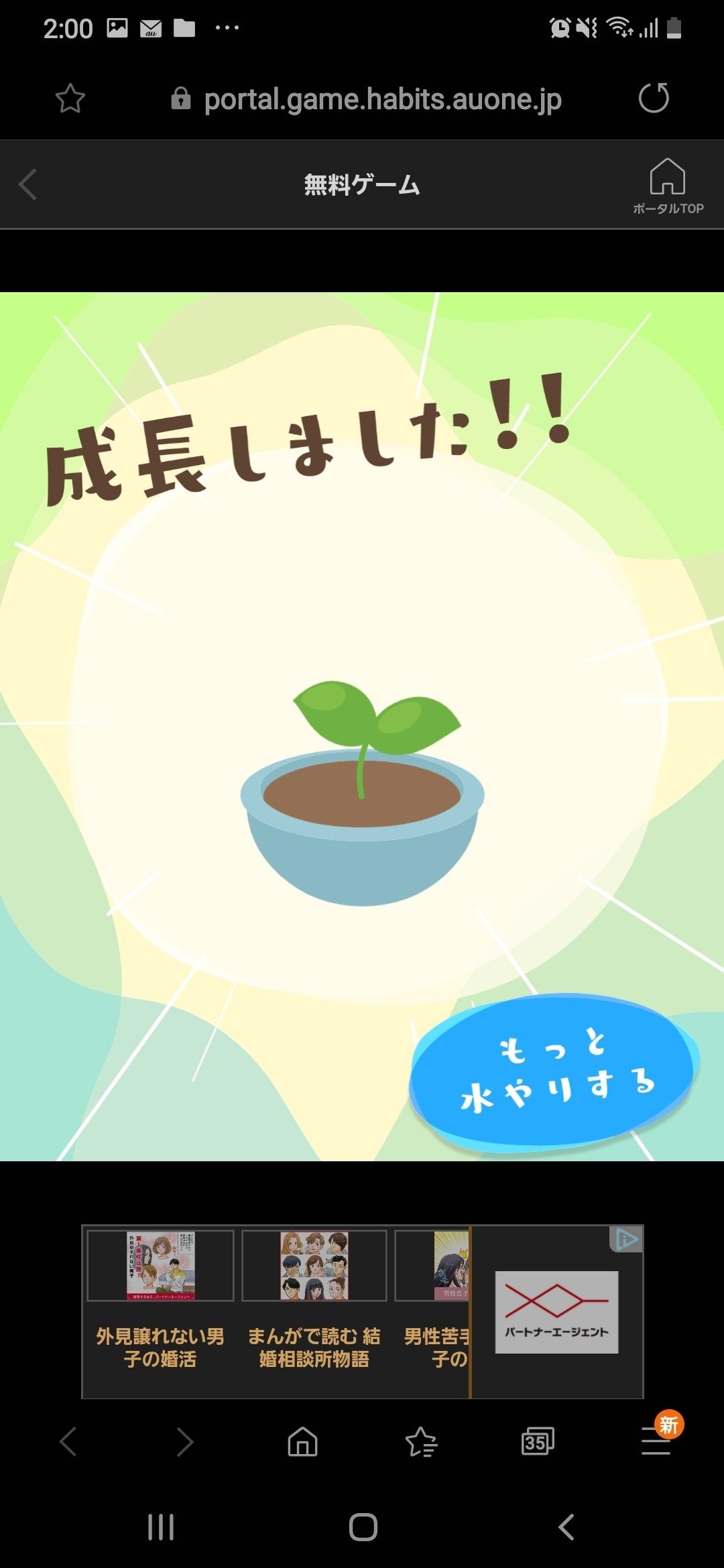Image resolution: width=724 pixels, height=1568 pixels.
Task: Open the browser bookmarks list
Action: pos(421,1441)
